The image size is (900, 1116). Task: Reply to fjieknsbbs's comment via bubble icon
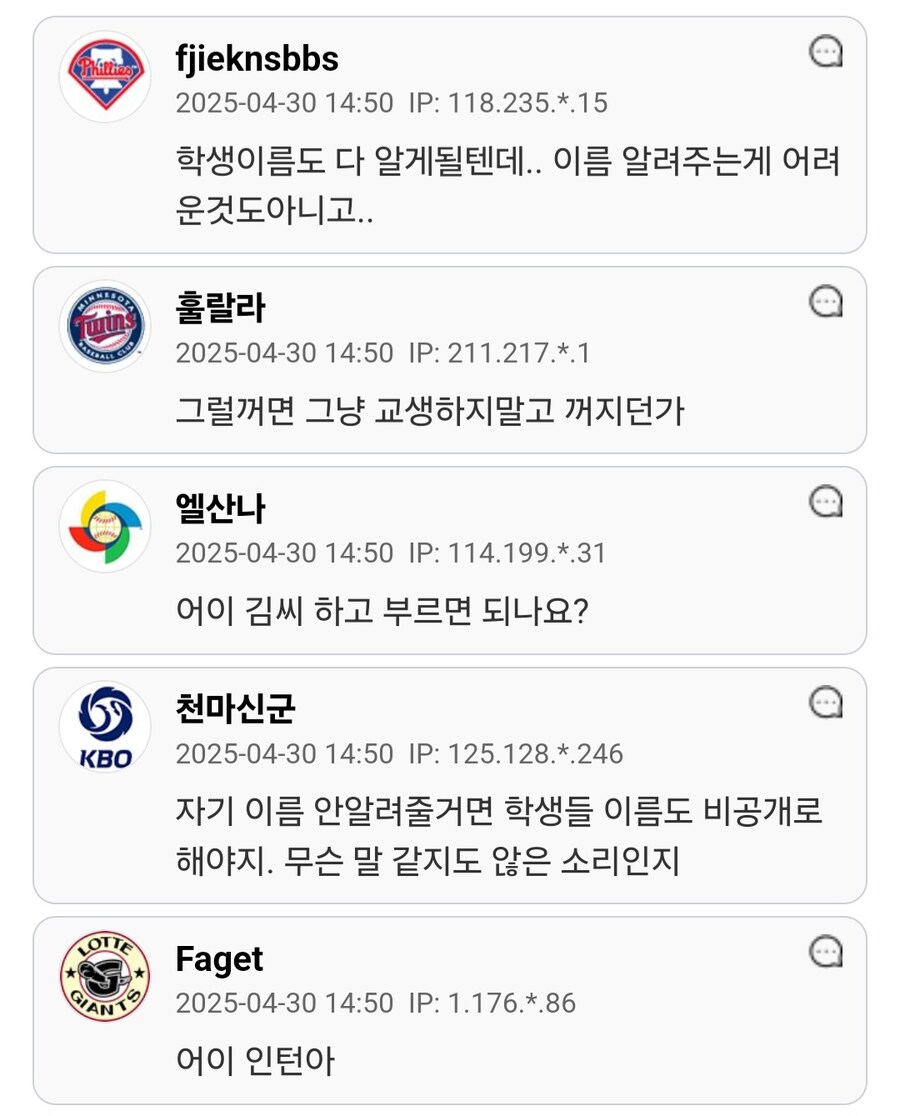tap(826, 52)
